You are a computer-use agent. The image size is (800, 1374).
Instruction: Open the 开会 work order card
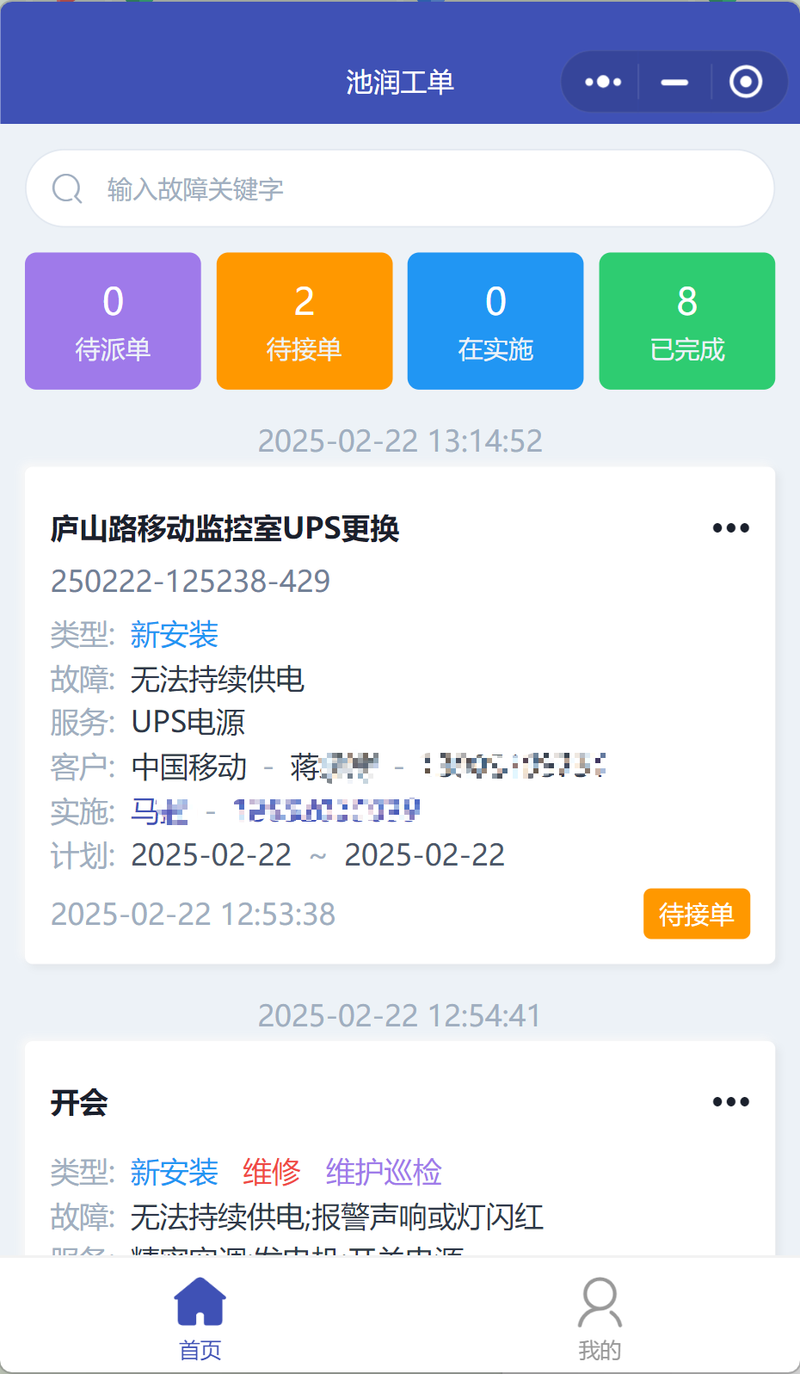point(400,1148)
